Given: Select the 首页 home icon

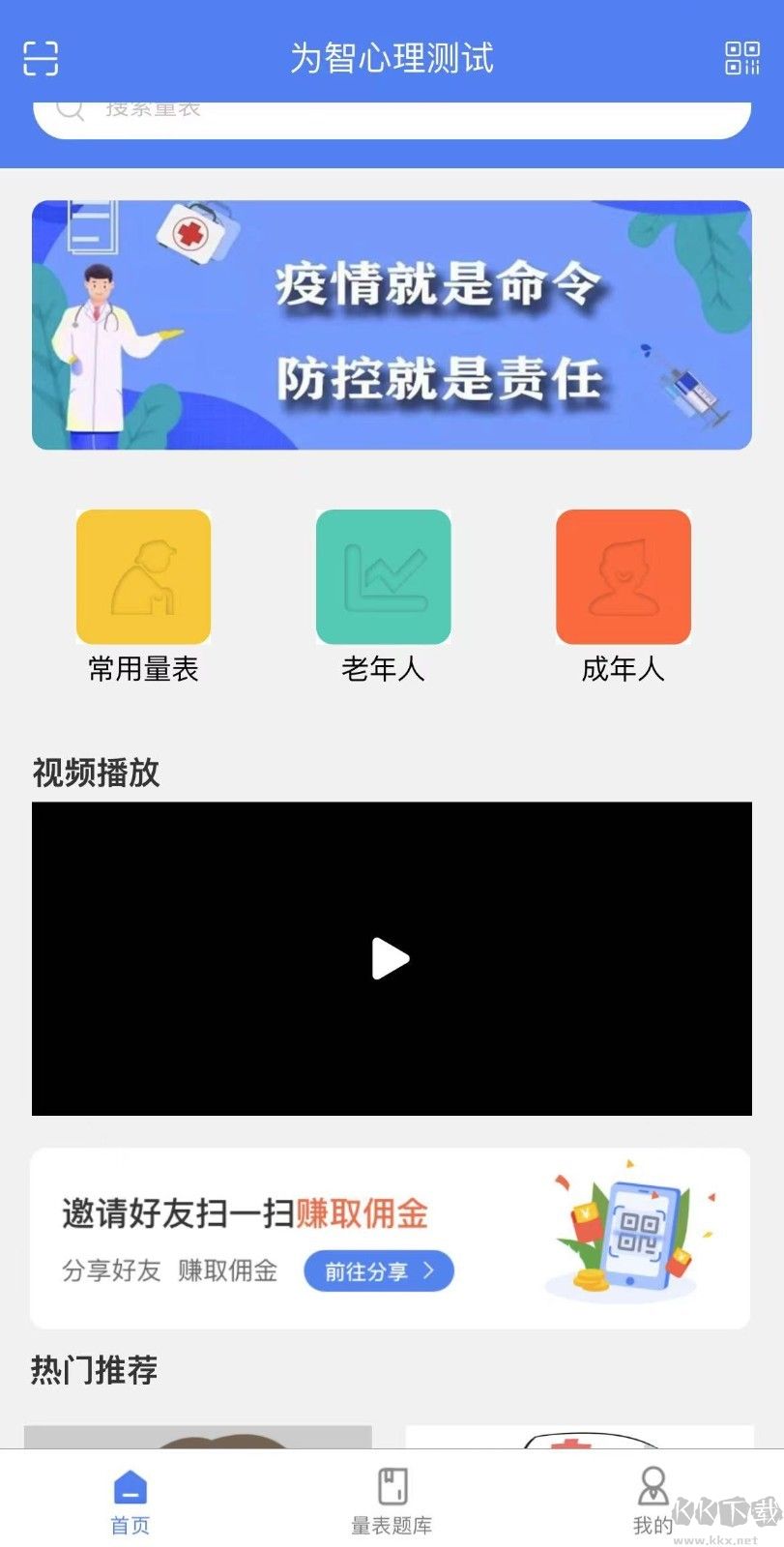Looking at the screenshot, I should pos(131,1486).
